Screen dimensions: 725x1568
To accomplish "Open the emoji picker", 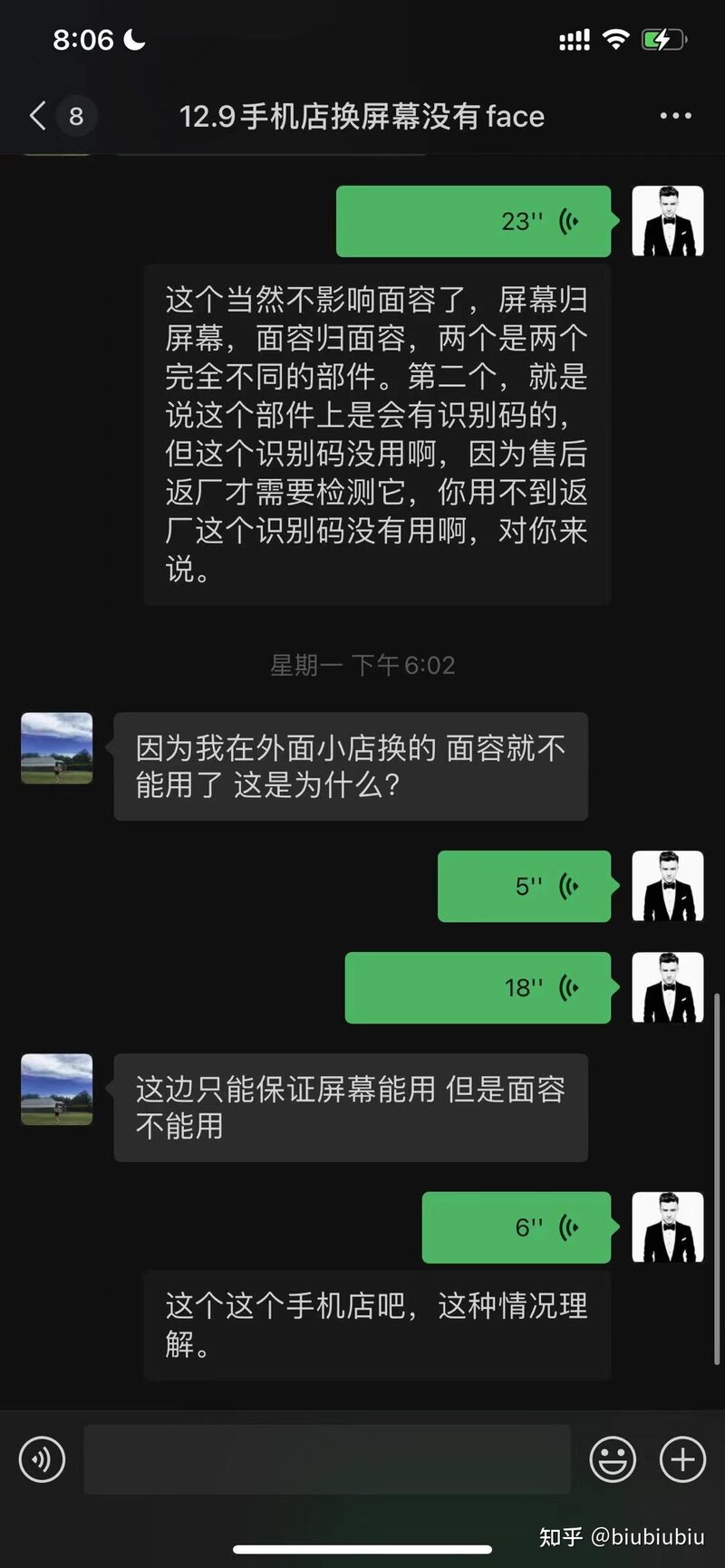I will tap(613, 1459).
